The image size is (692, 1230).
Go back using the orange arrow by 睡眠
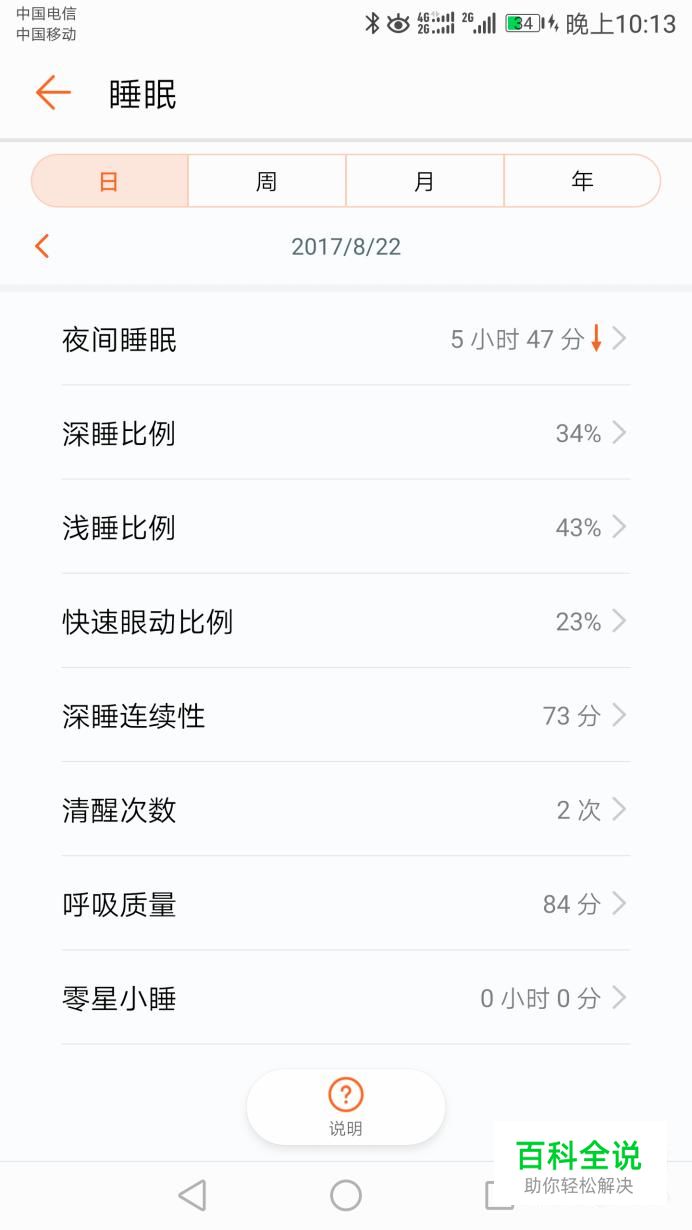53,93
